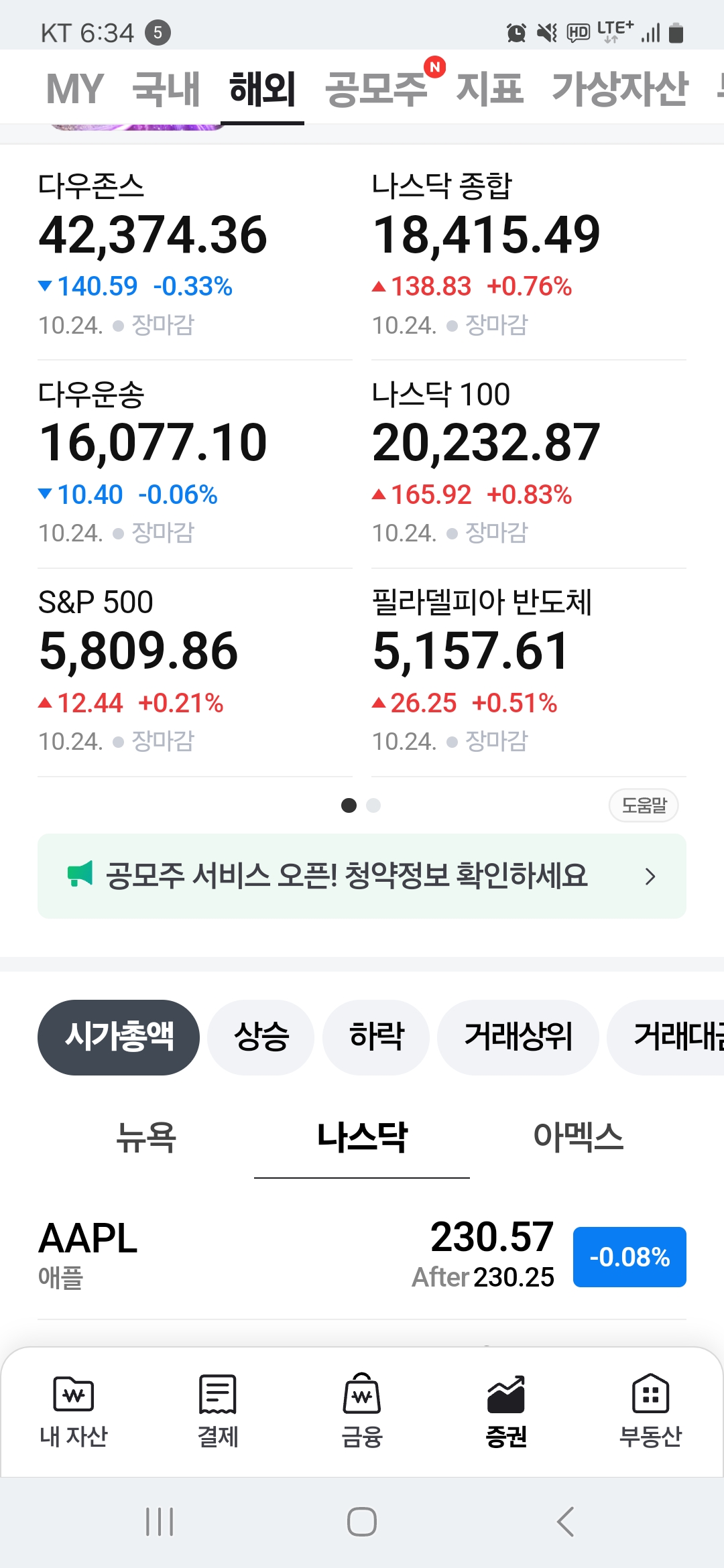Tap the 도움말 help button
Screen dimensions: 724x1568
click(x=644, y=805)
